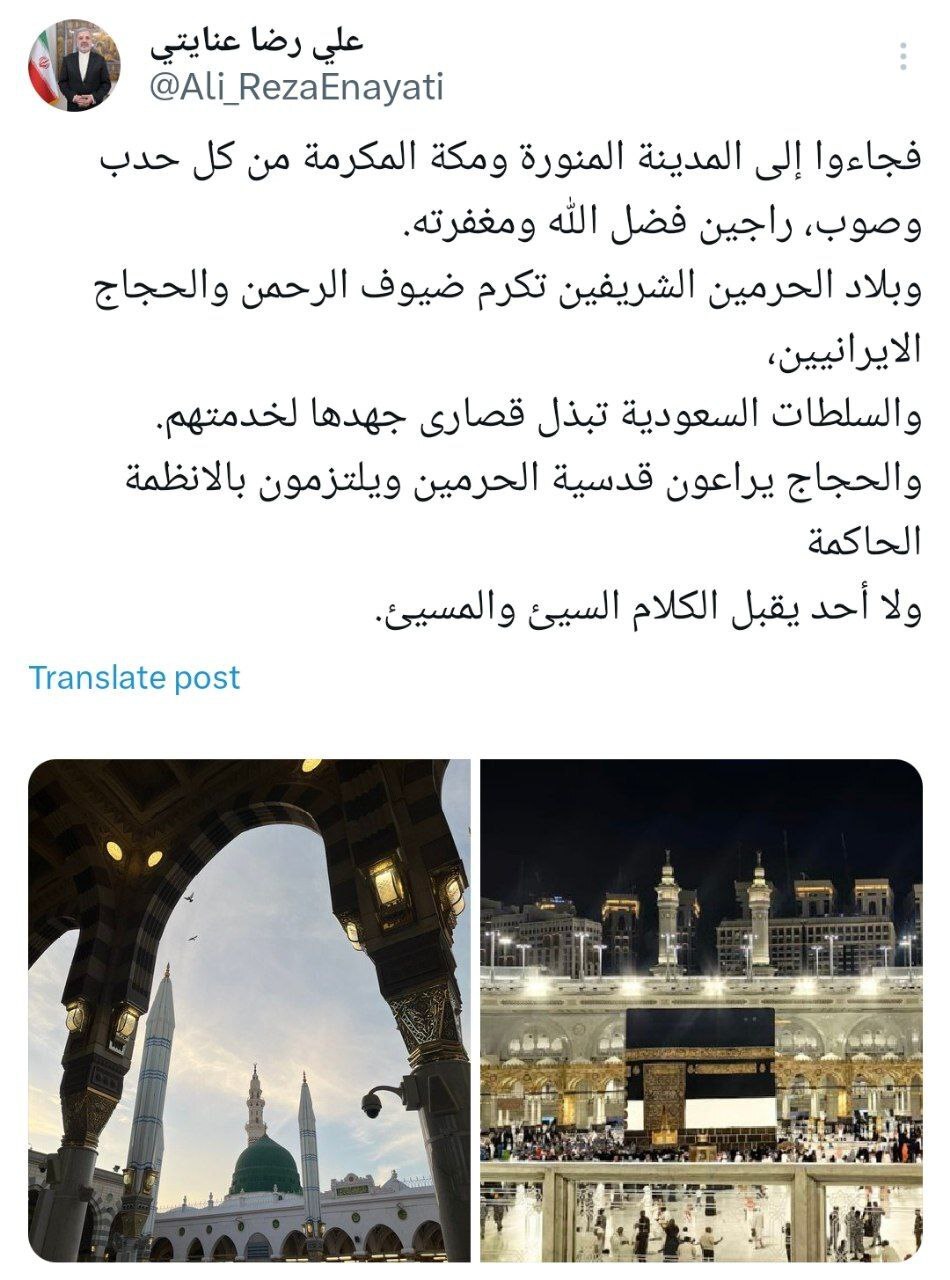Viewport: 950px width, 1280px height.
Task: Translate the Arabic tweet text
Action: point(133,678)
